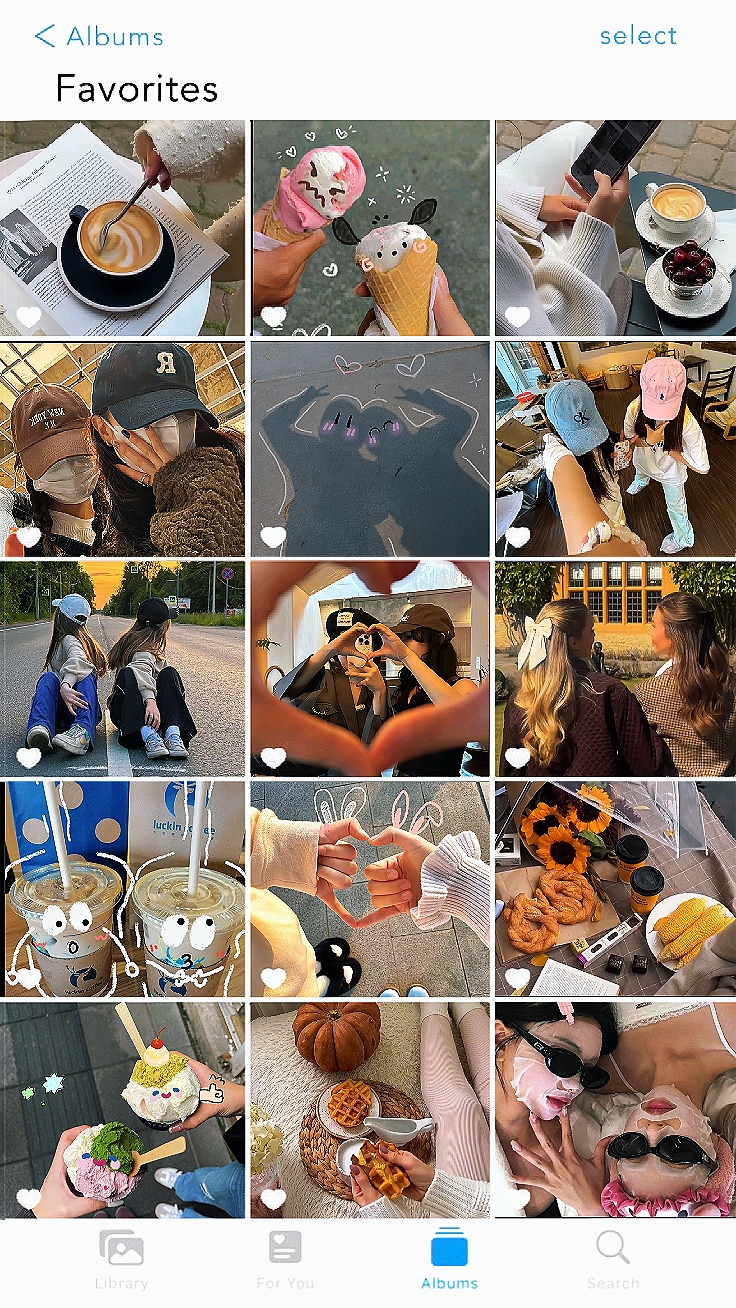Tap select to choose photos

638,36
